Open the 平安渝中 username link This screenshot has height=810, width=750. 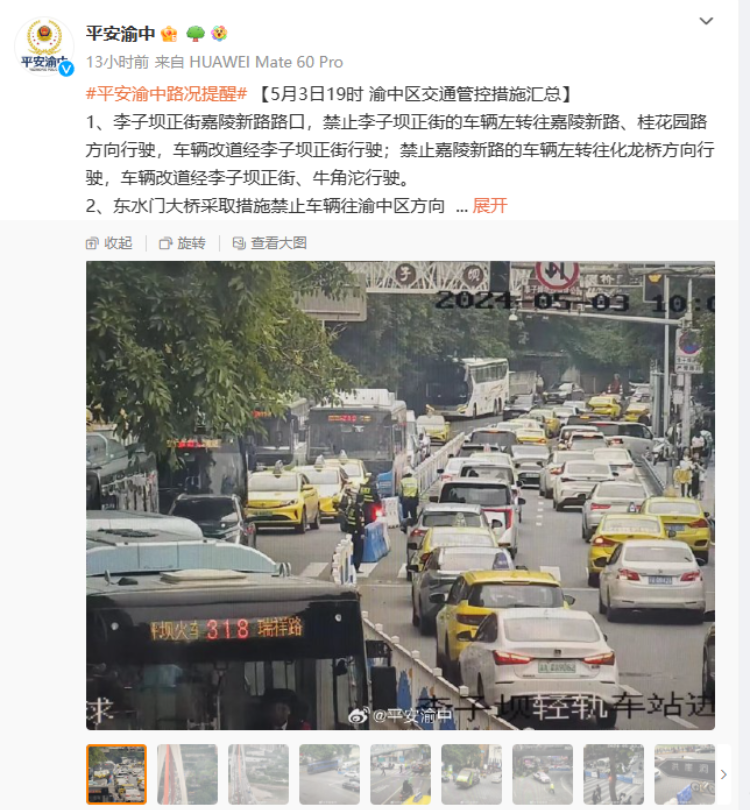click(120, 33)
